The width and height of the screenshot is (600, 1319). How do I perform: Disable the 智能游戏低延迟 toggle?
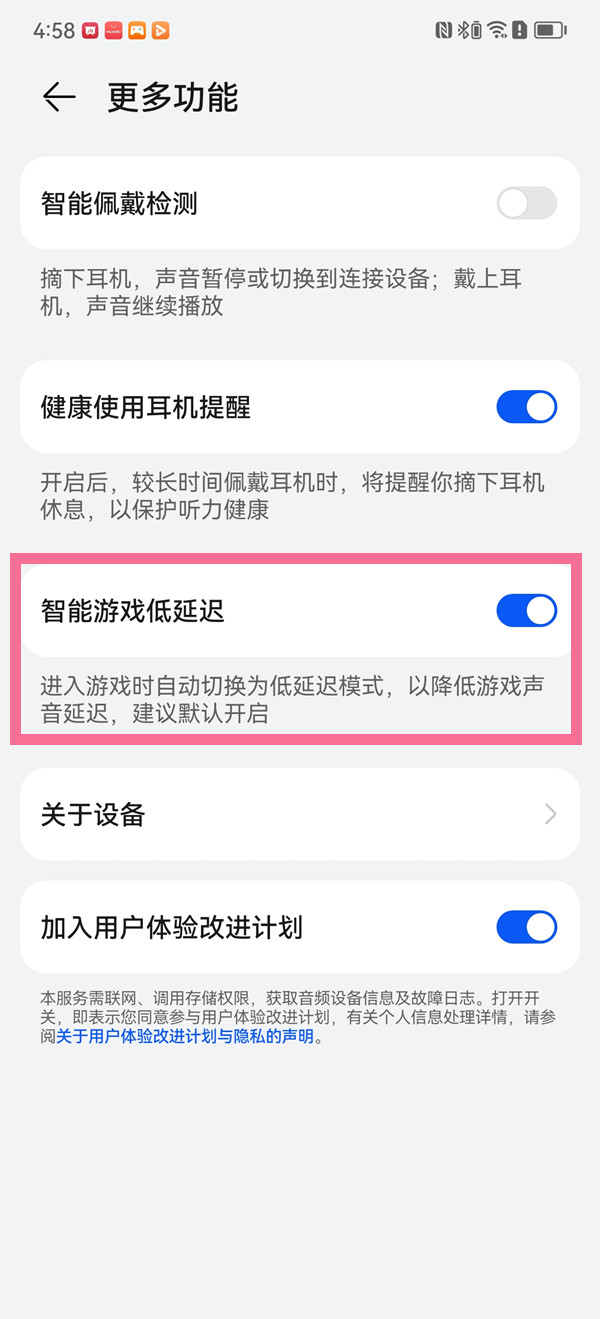[x=526, y=610]
